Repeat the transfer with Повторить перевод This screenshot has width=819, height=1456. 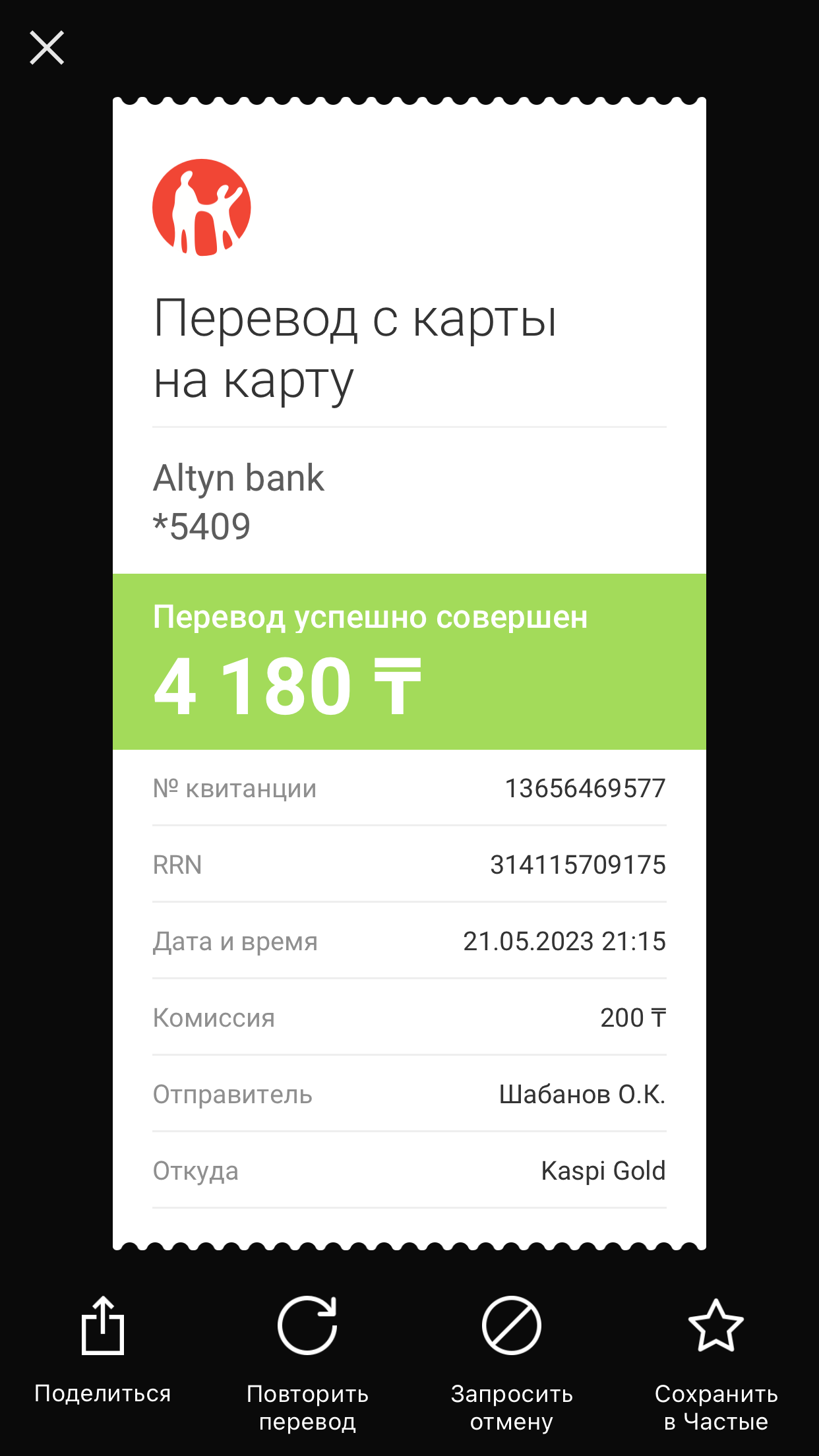307,1364
